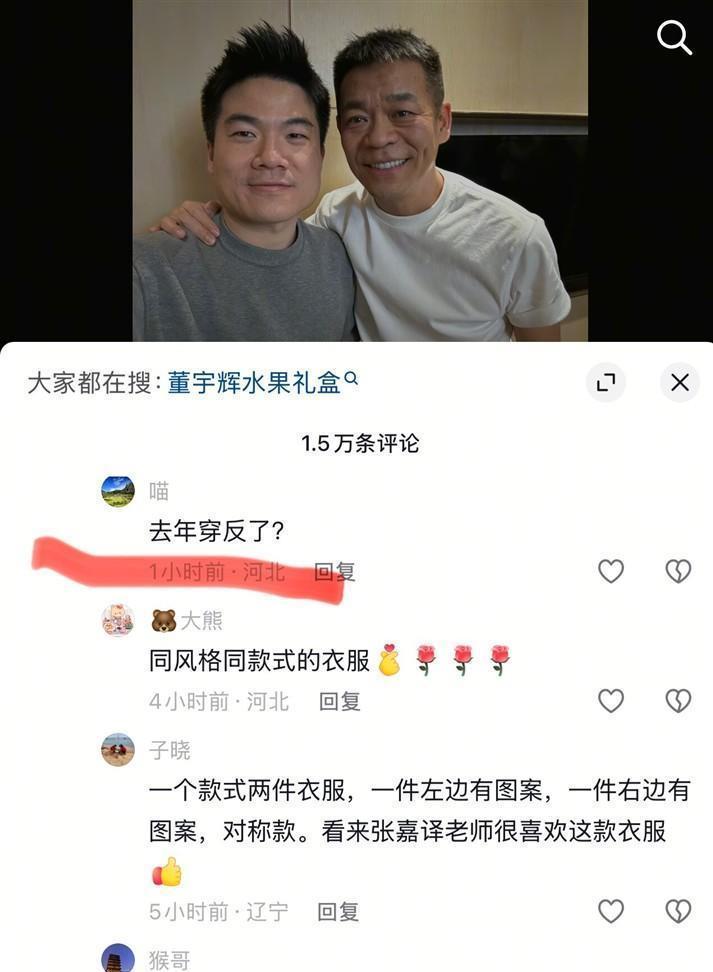Open 喵's profile avatar
The image size is (713, 972).
(118, 491)
